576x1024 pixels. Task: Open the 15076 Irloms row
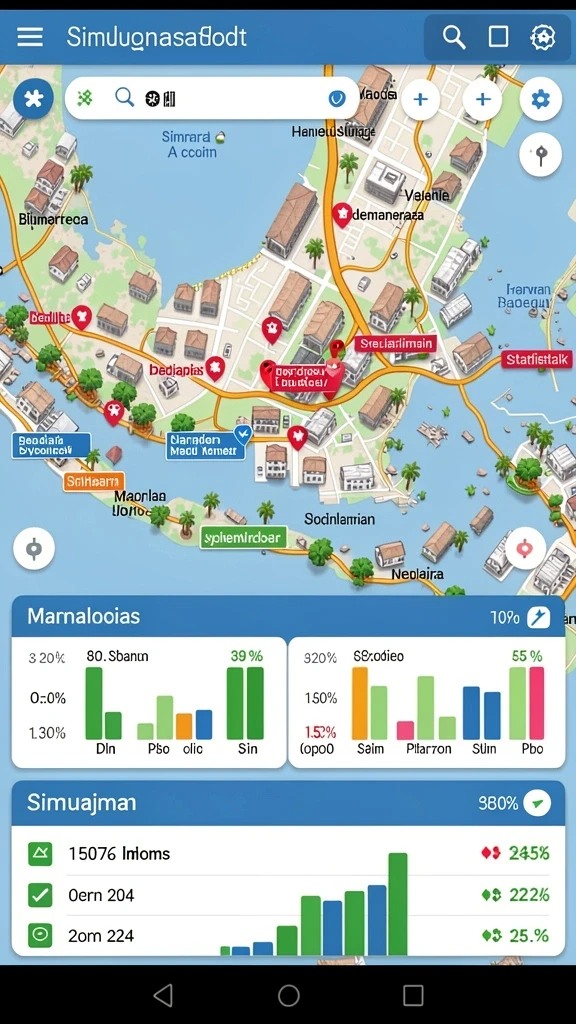pos(288,853)
